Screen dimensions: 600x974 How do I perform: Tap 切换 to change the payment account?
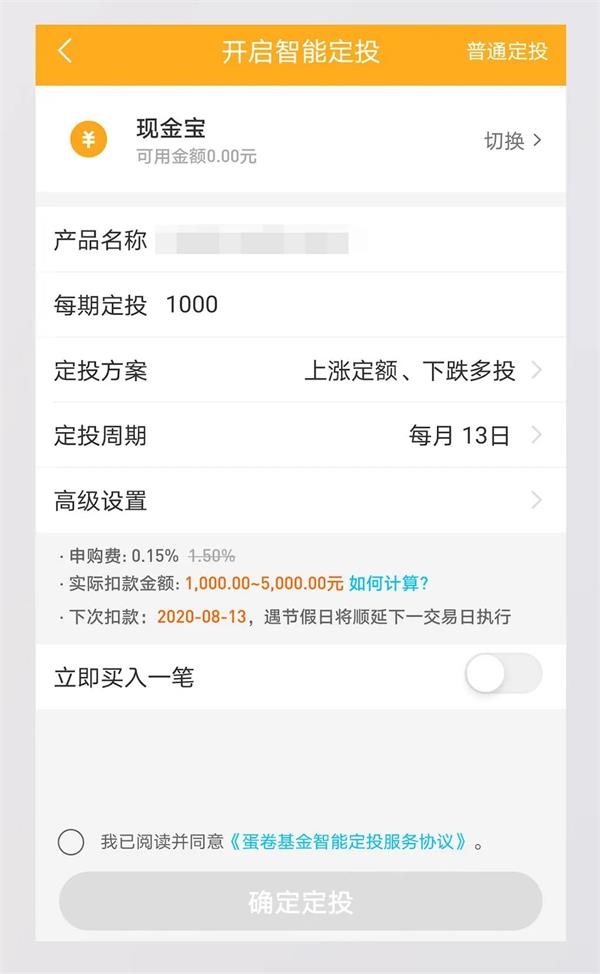pos(512,141)
